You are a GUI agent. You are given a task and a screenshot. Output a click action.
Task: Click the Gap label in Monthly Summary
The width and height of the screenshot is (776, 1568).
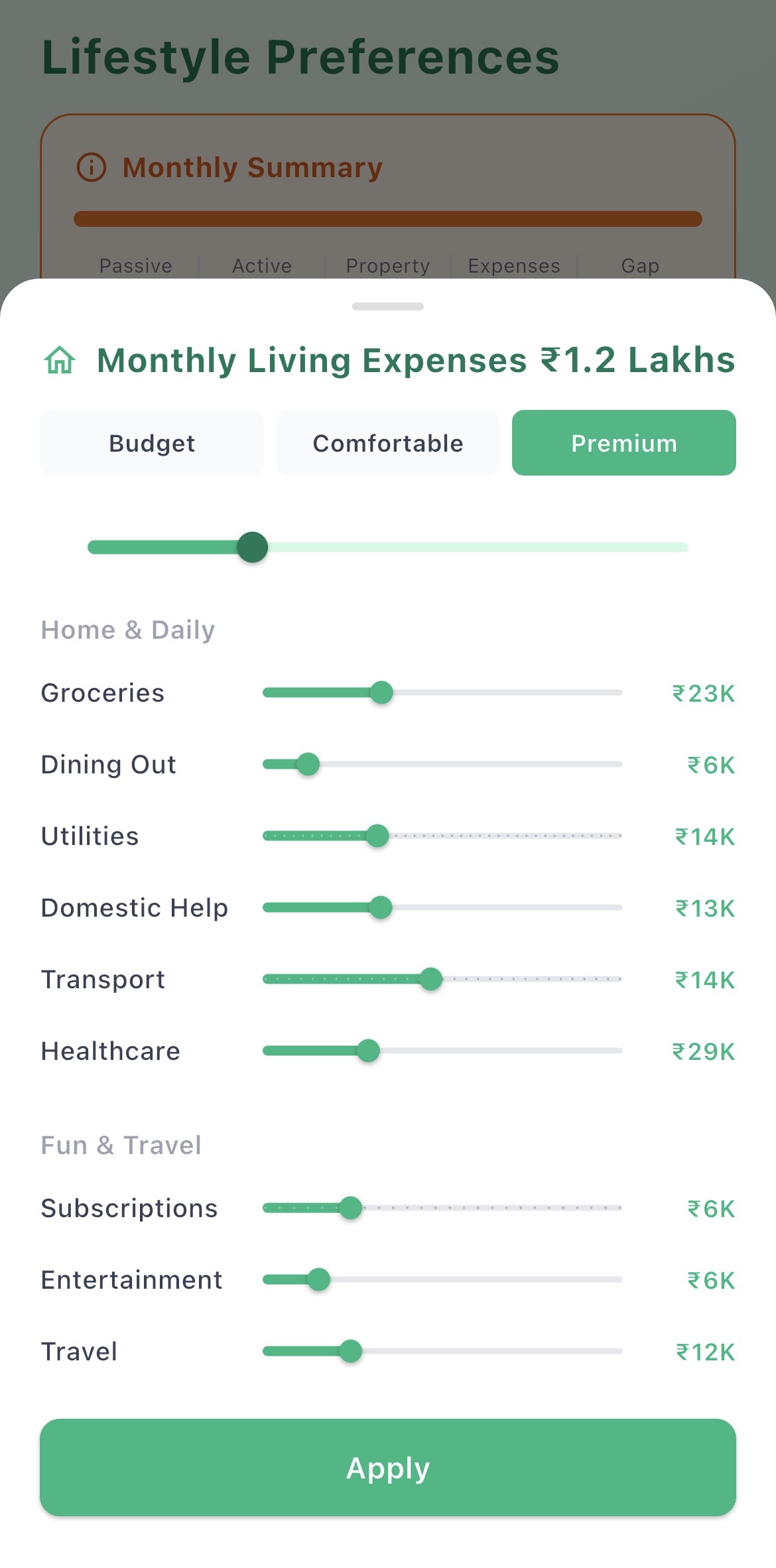(639, 265)
